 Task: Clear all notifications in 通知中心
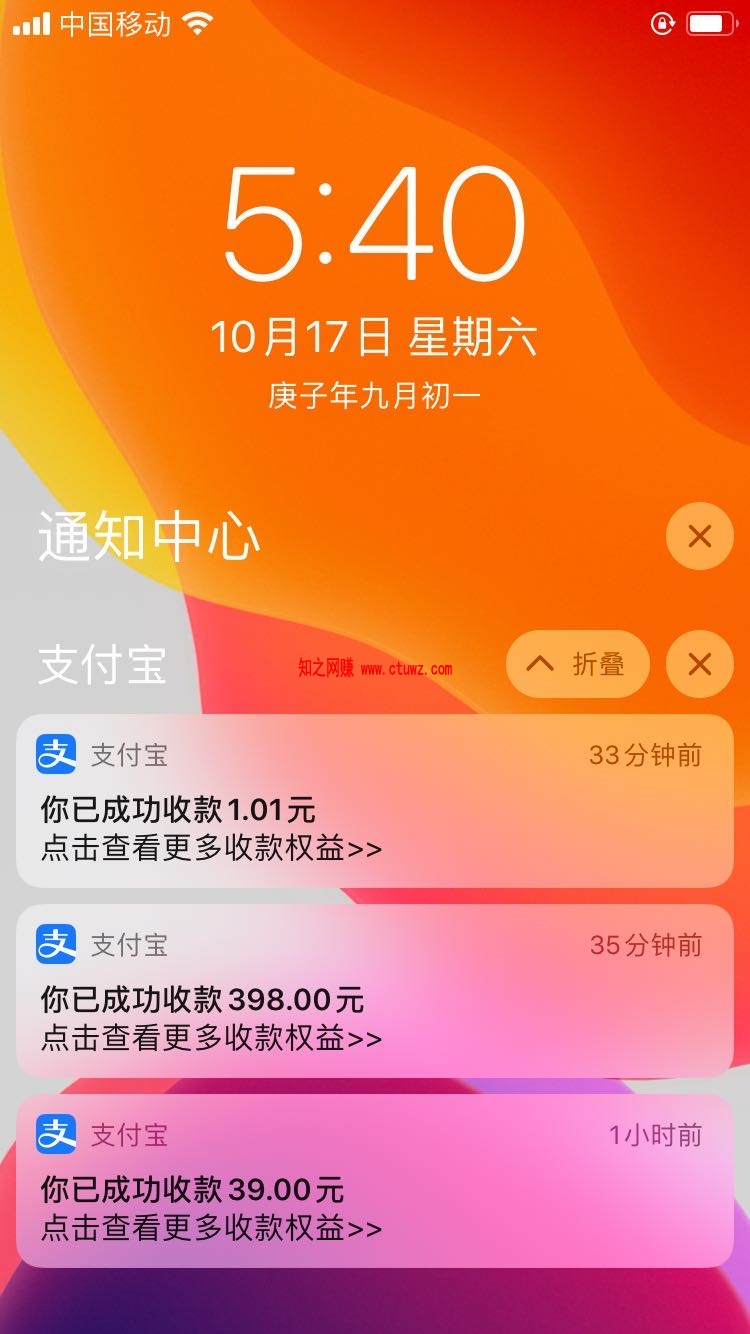[x=699, y=536]
